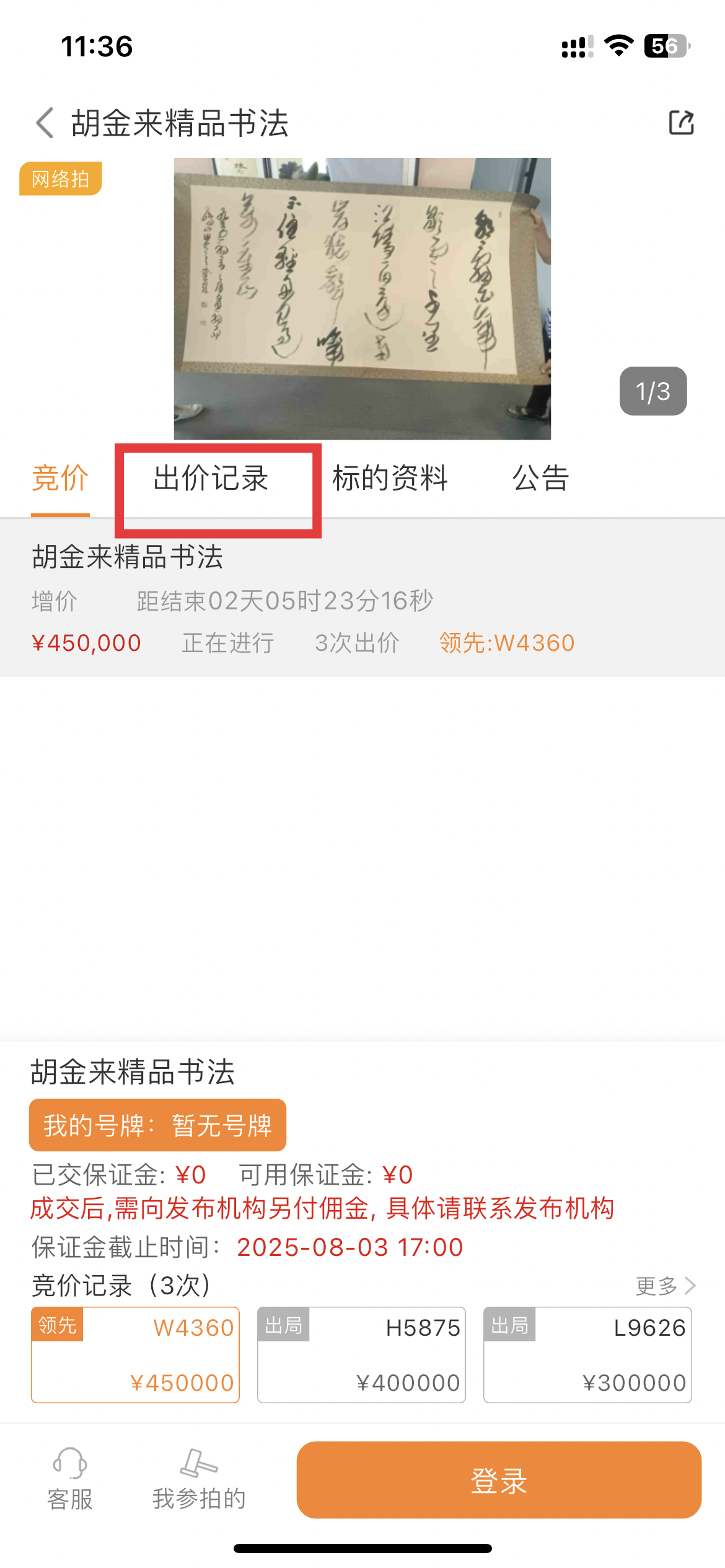The image size is (725, 1568).
Task: Open 我参拍的 auctions
Action: pos(199,1479)
